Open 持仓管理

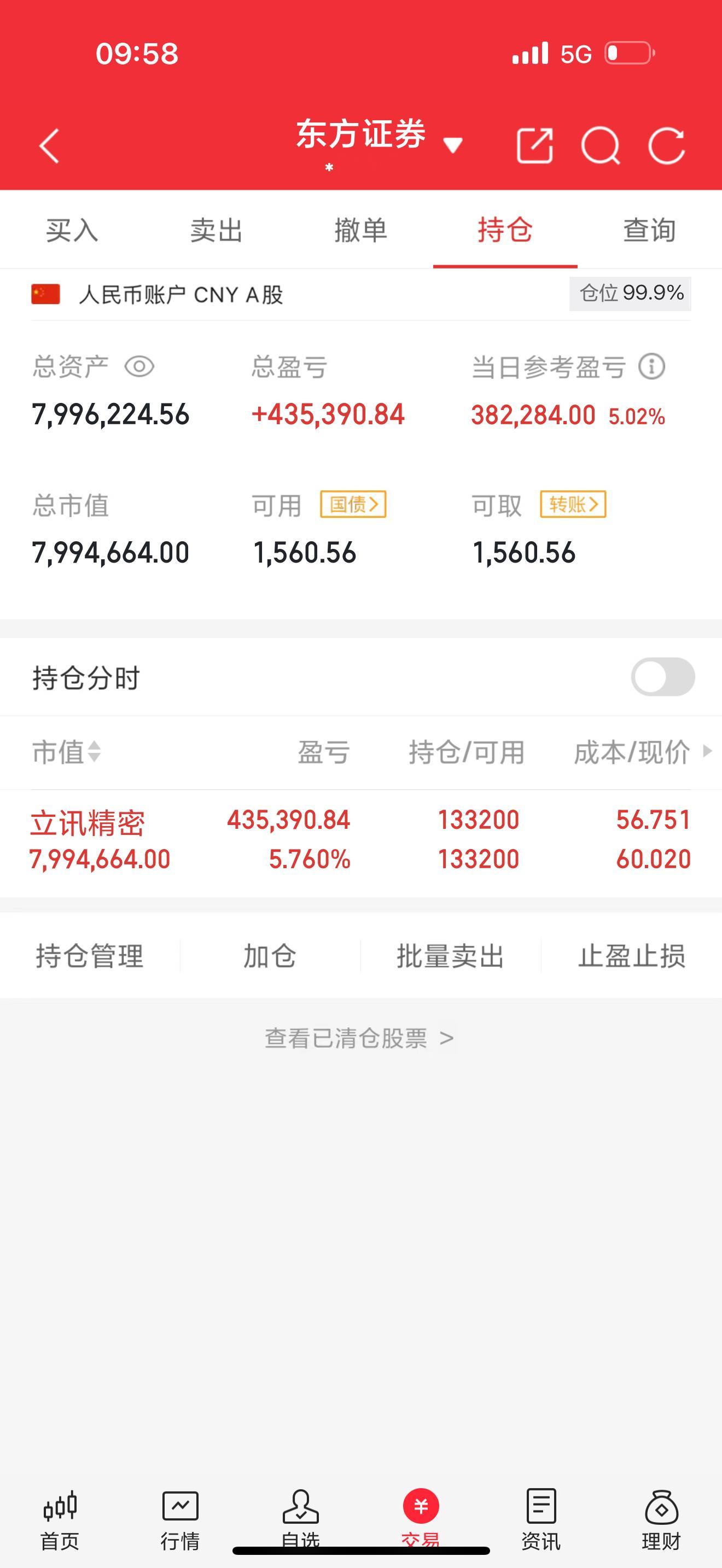pyautogui.click(x=90, y=956)
